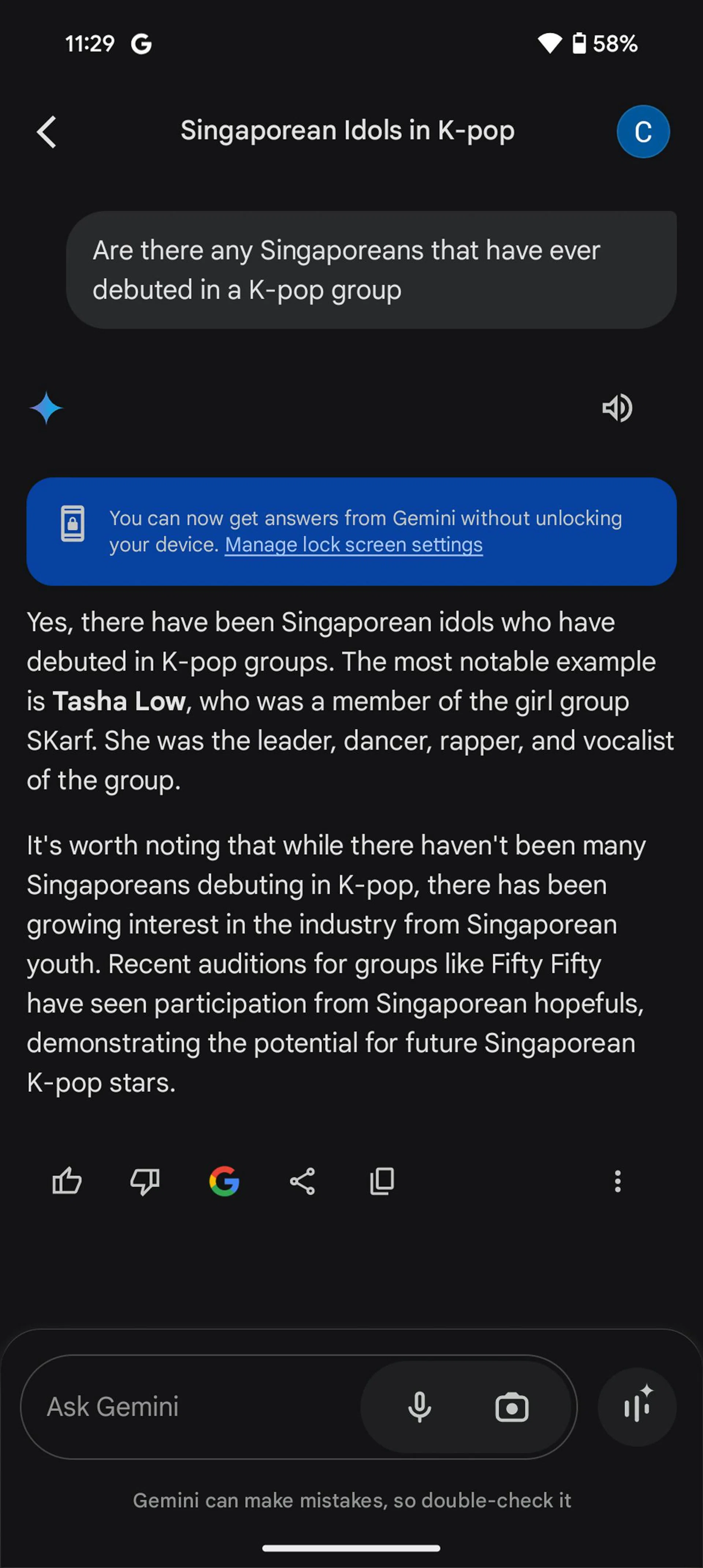Image resolution: width=703 pixels, height=1568 pixels.
Task: Start voice input with microphone
Action: (x=419, y=1407)
